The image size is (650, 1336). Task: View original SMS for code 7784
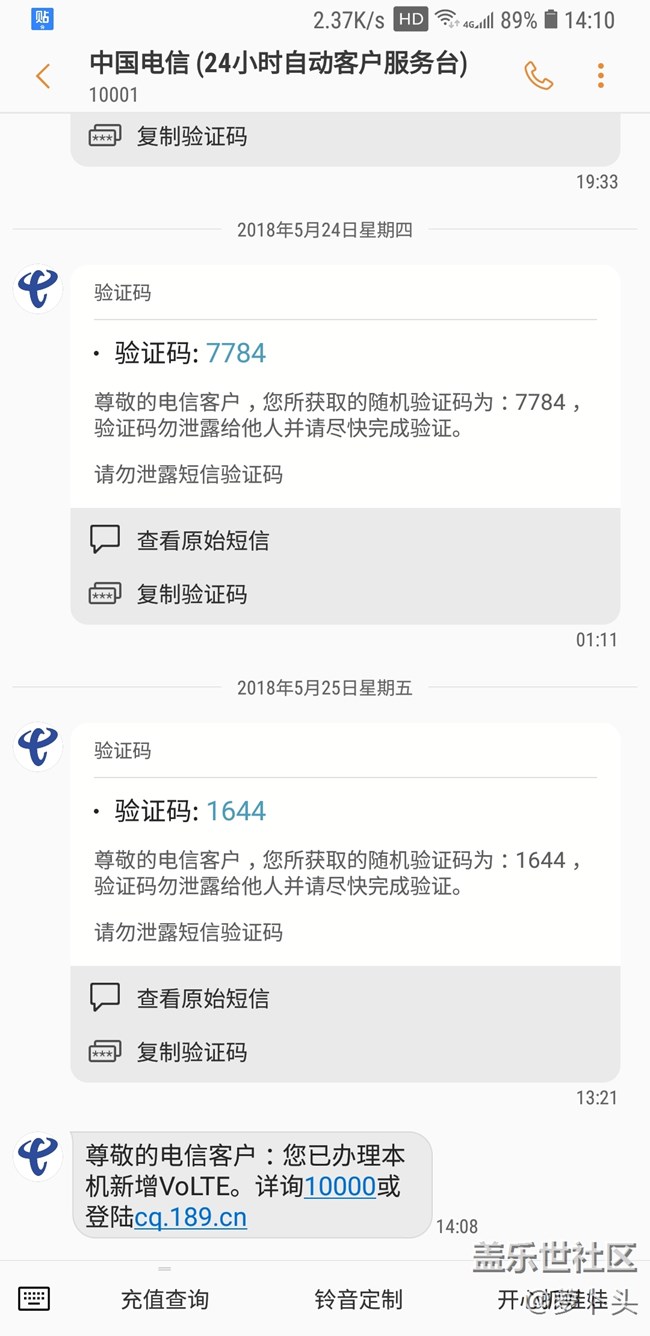pyautogui.click(x=345, y=541)
